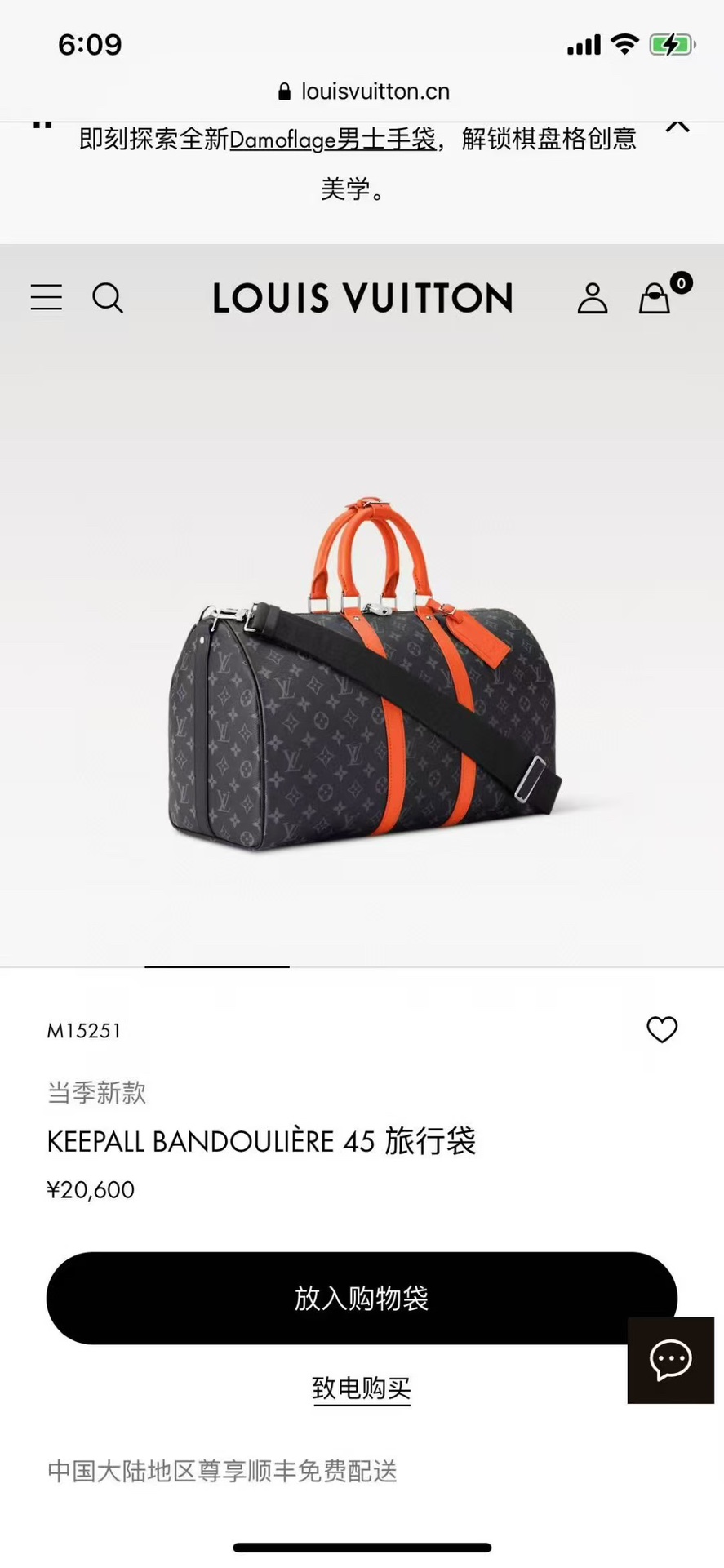This screenshot has height=1568, width=724.
Task: Open the account profile icon
Action: (x=593, y=298)
